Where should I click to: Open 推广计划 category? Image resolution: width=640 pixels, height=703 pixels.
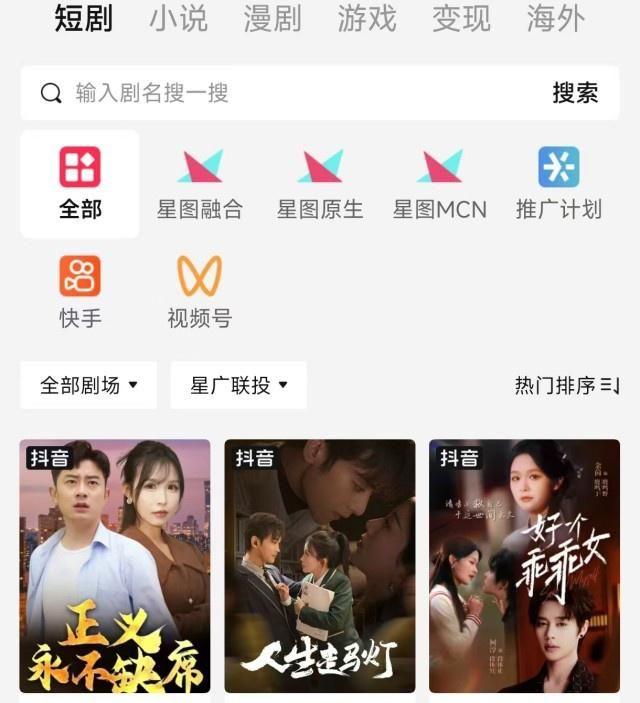click(x=559, y=184)
